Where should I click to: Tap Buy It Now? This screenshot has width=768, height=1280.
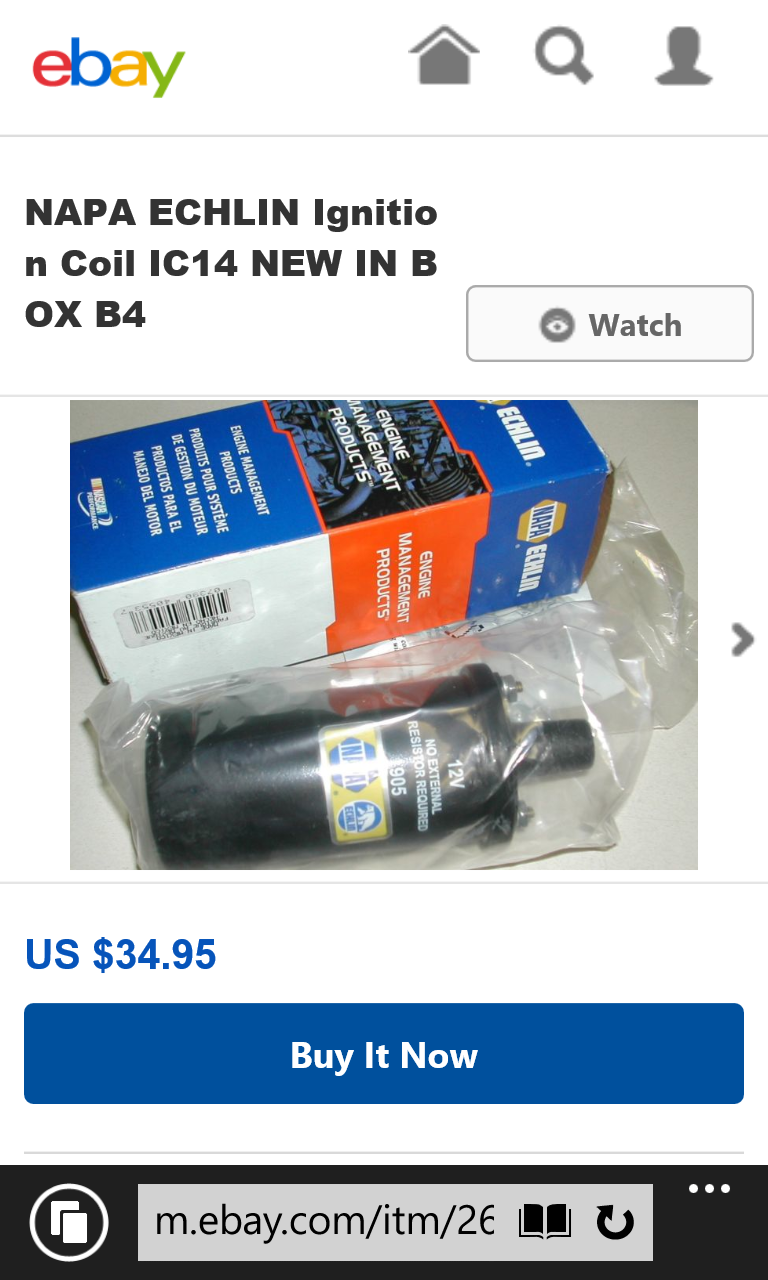[384, 1054]
